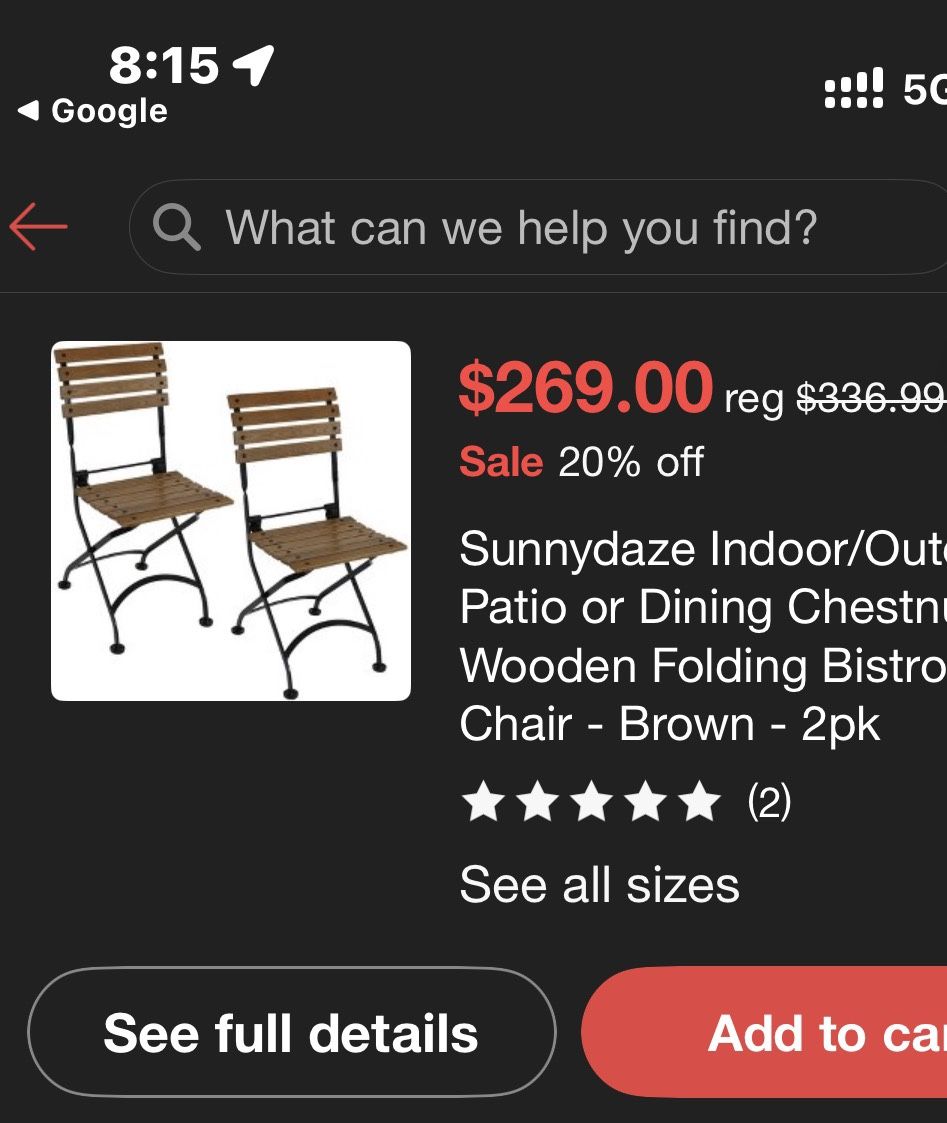Click the chair product photo
947x1123 pixels.
click(x=231, y=521)
